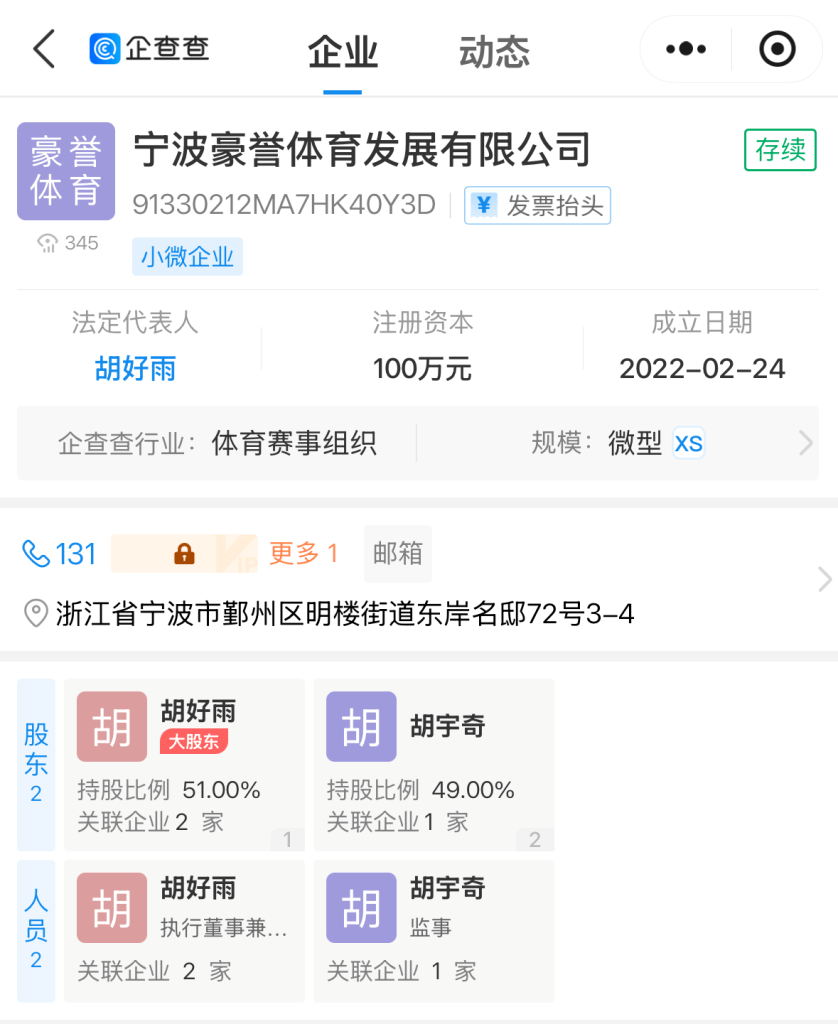Select the 企业 tab

click(x=342, y=51)
